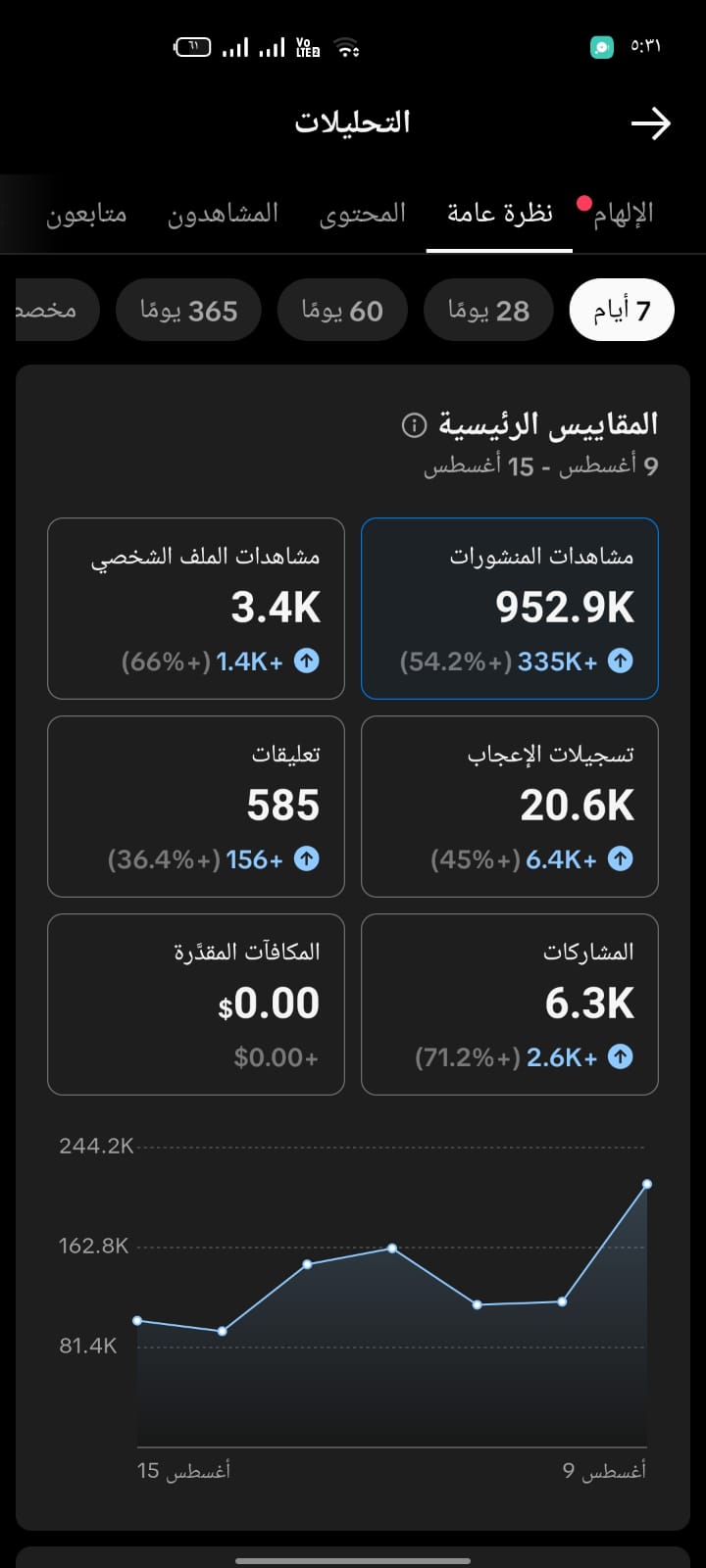This screenshot has width=706, height=1568.
Task: Show the تعليقات metric card
Action: pyautogui.click(x=196, y=807)
